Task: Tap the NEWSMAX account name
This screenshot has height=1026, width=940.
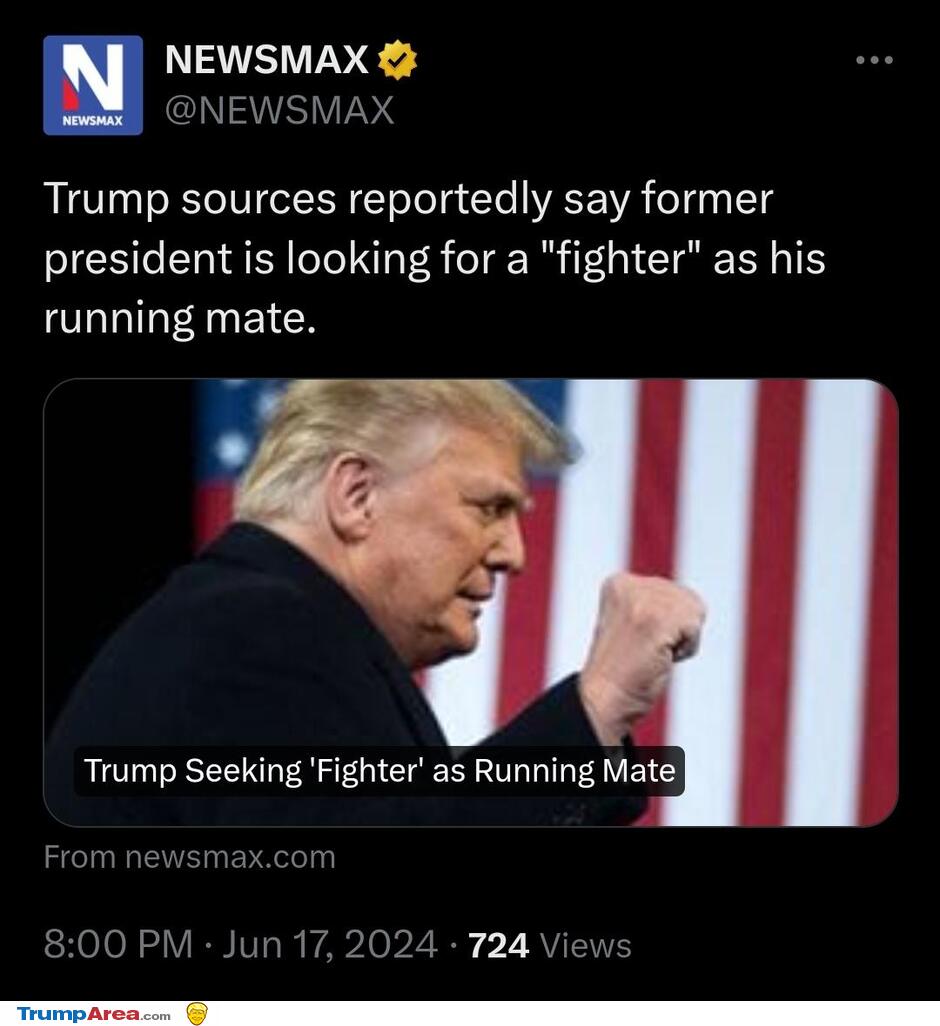Action: pyautogui.click(x=266, y=61)
